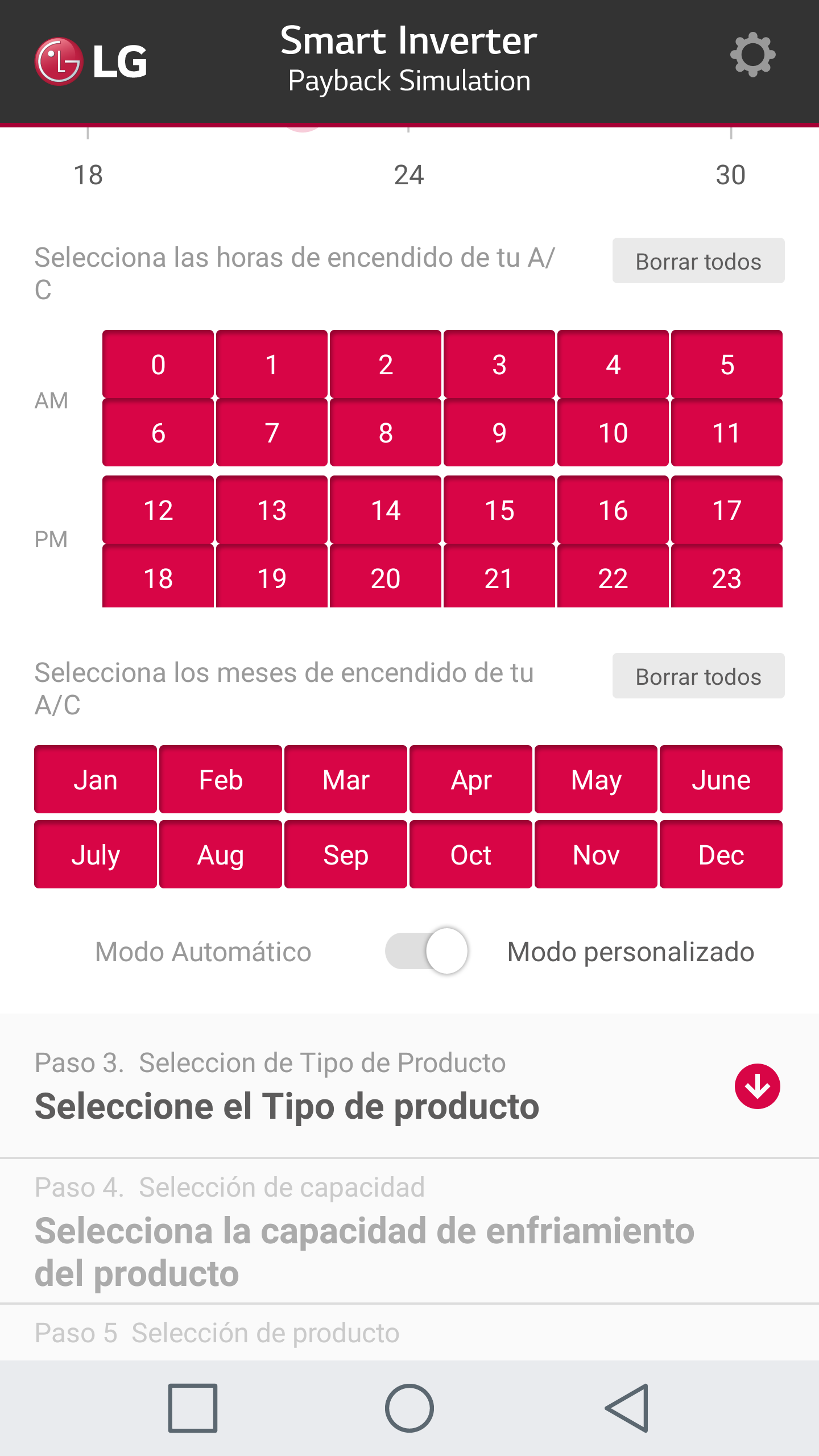Toggle the month Dec

coord(721,855)
